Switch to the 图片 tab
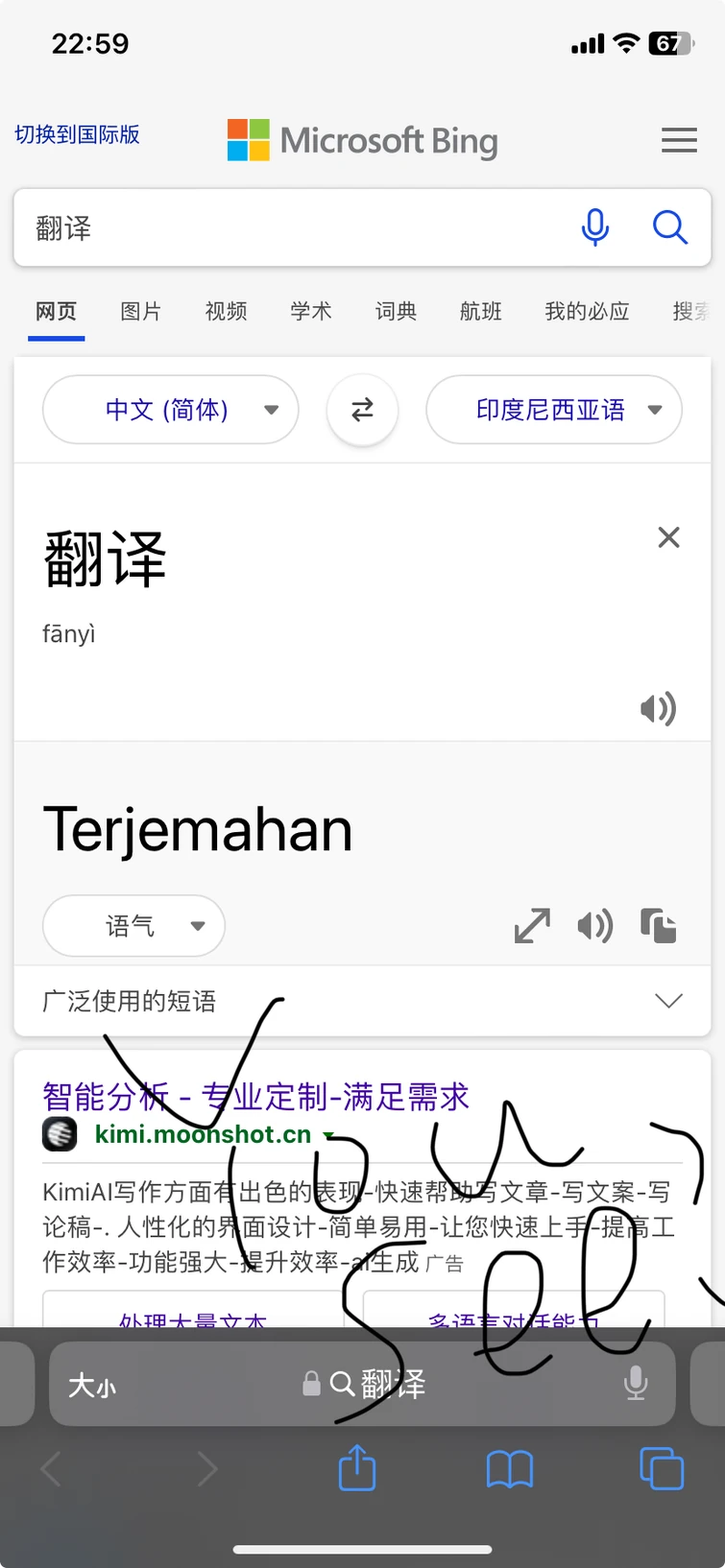This screenshot has width=725, height=1568. (140, 311)
